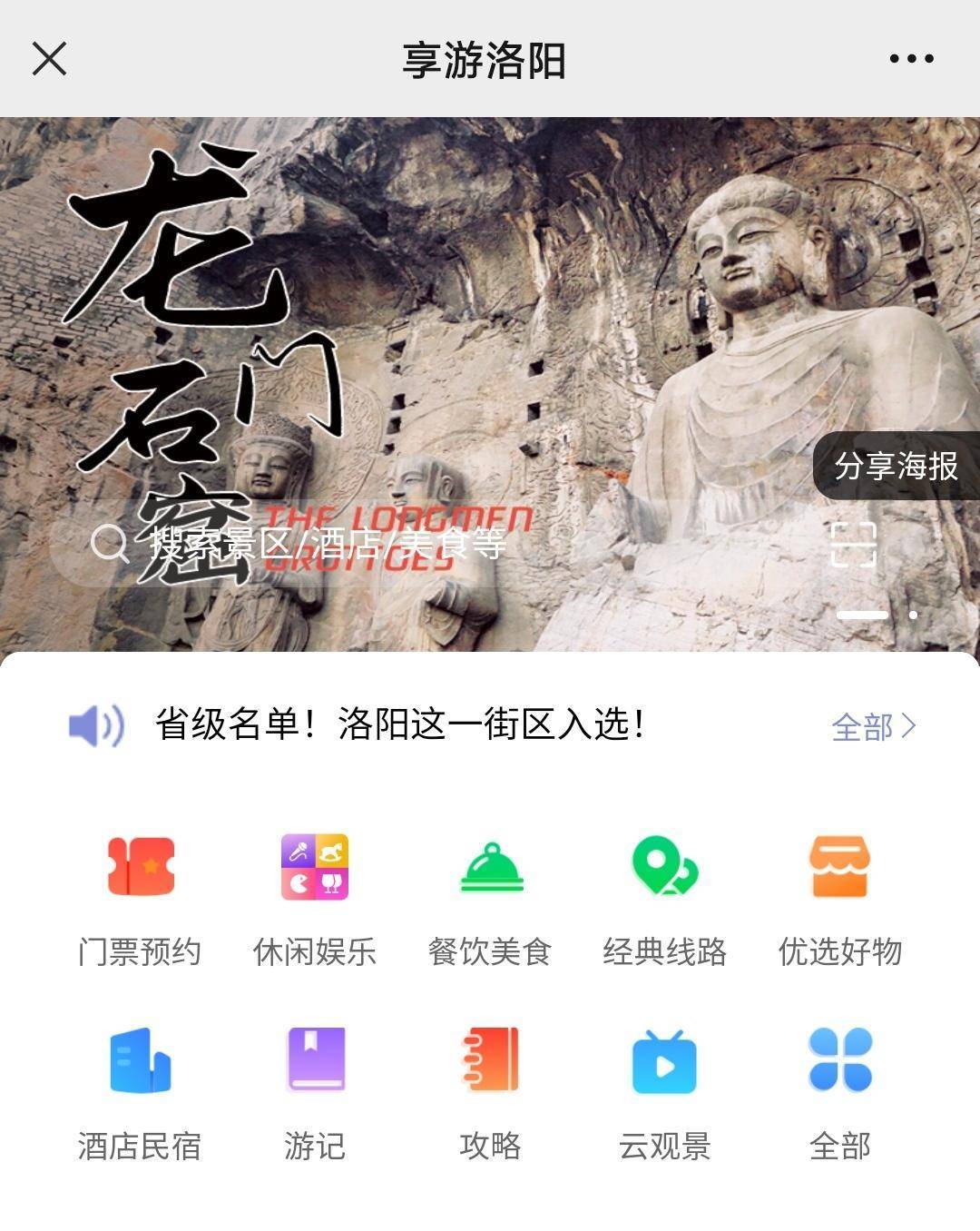
Task: Open 游记 travel notes
Action: point(315,1091)
